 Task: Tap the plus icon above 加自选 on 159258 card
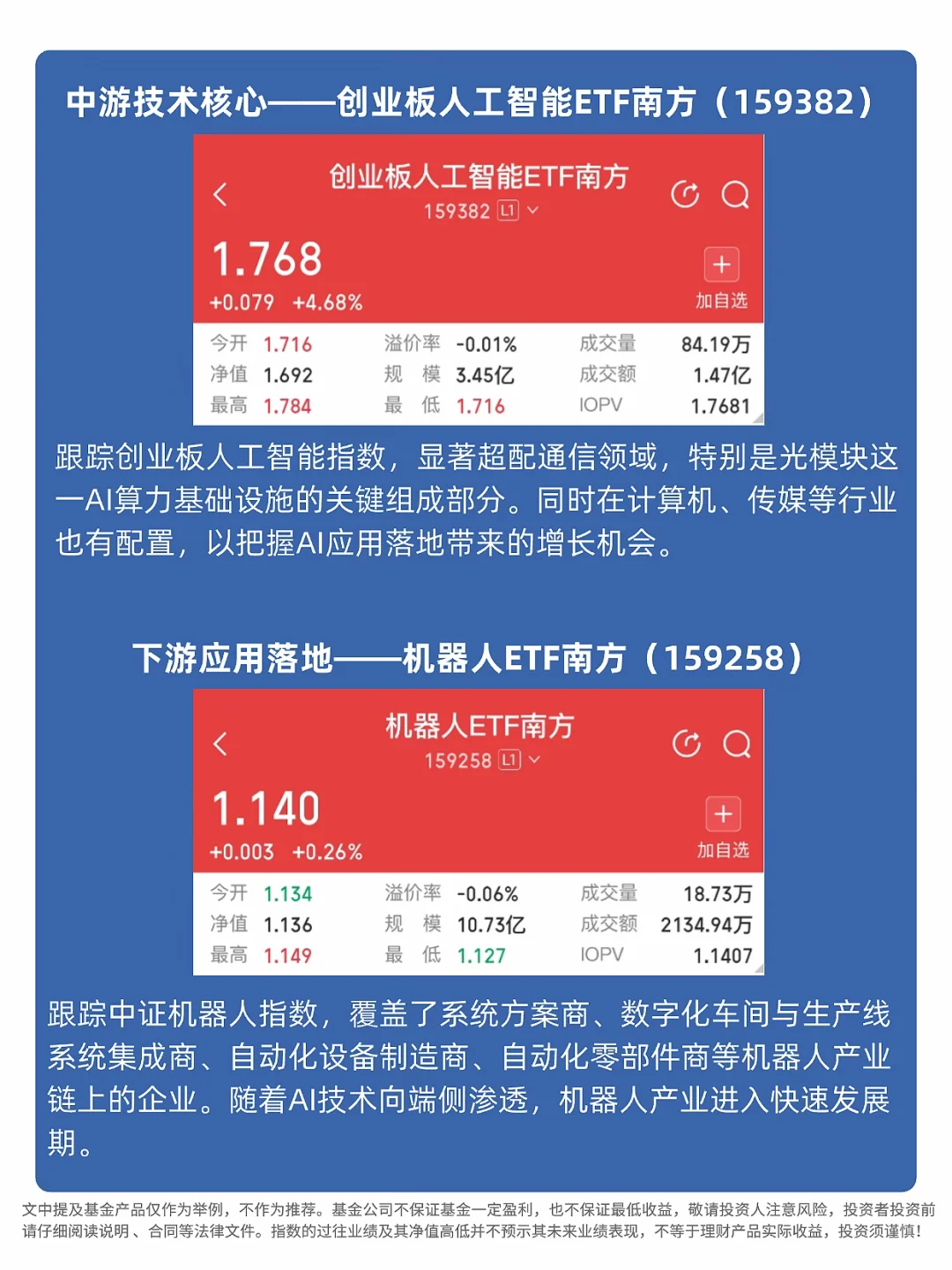pos(723,816)
